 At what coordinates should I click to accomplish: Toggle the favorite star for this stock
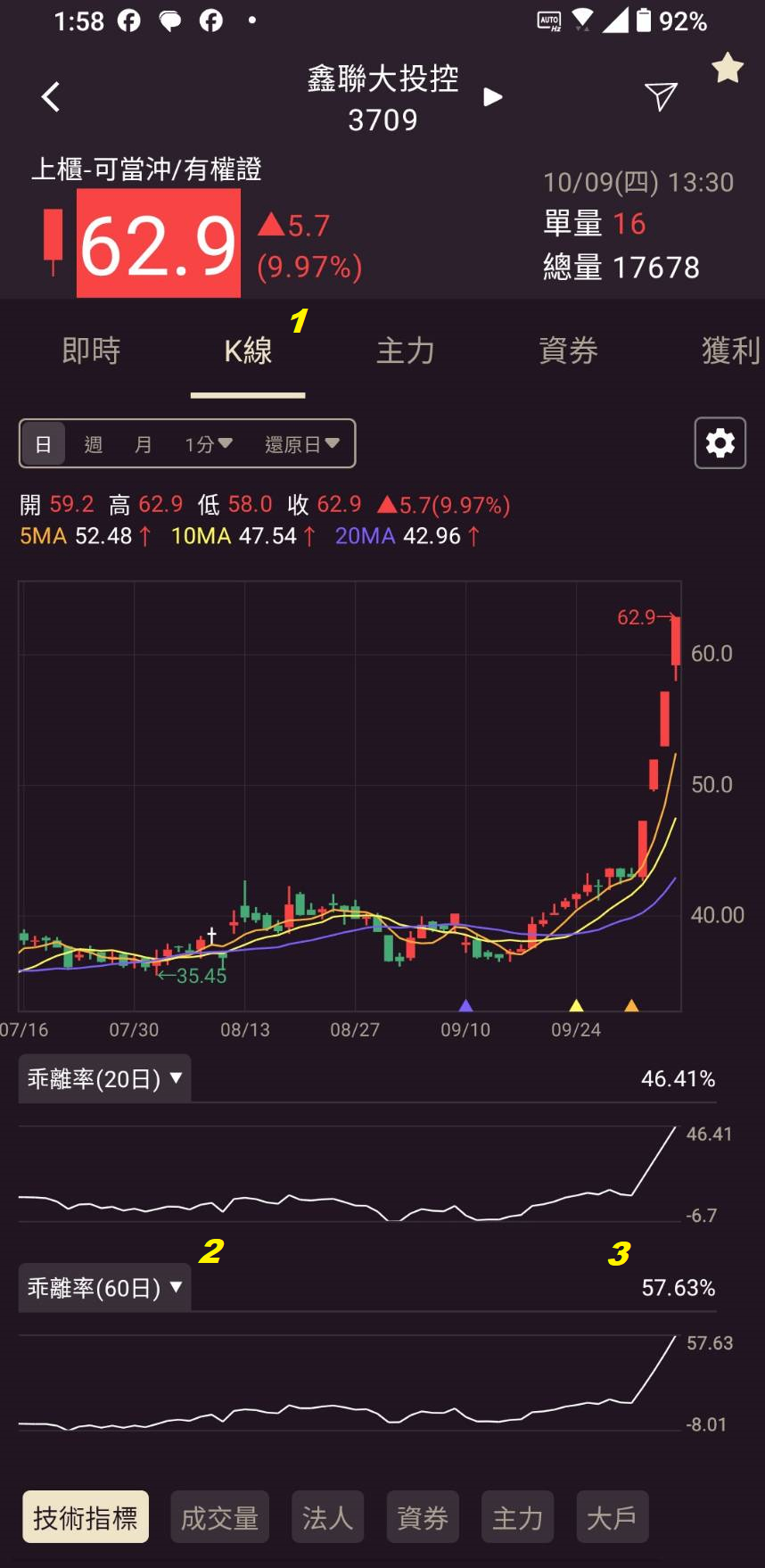pyautogui.click(x=728, y=68)
